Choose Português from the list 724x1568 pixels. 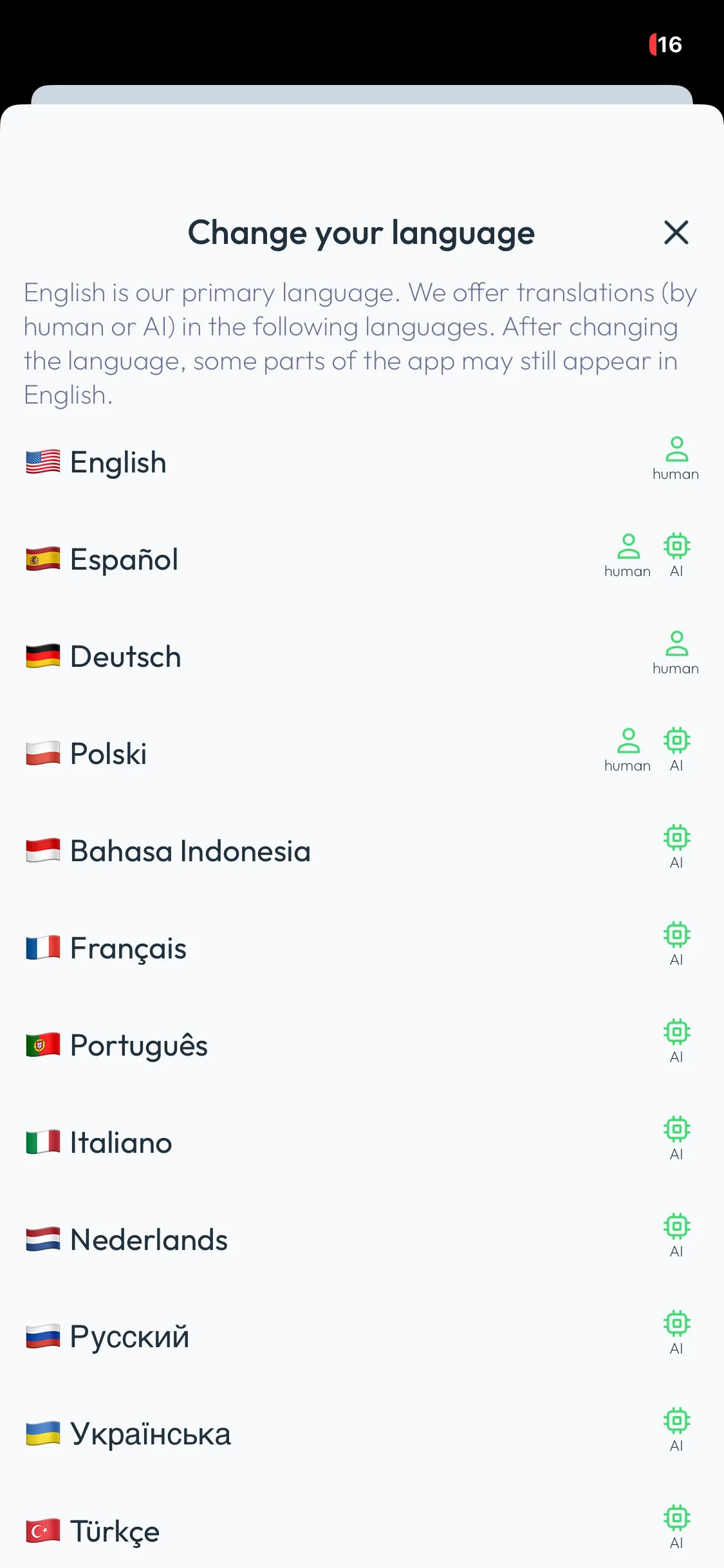click(362, 1045)
